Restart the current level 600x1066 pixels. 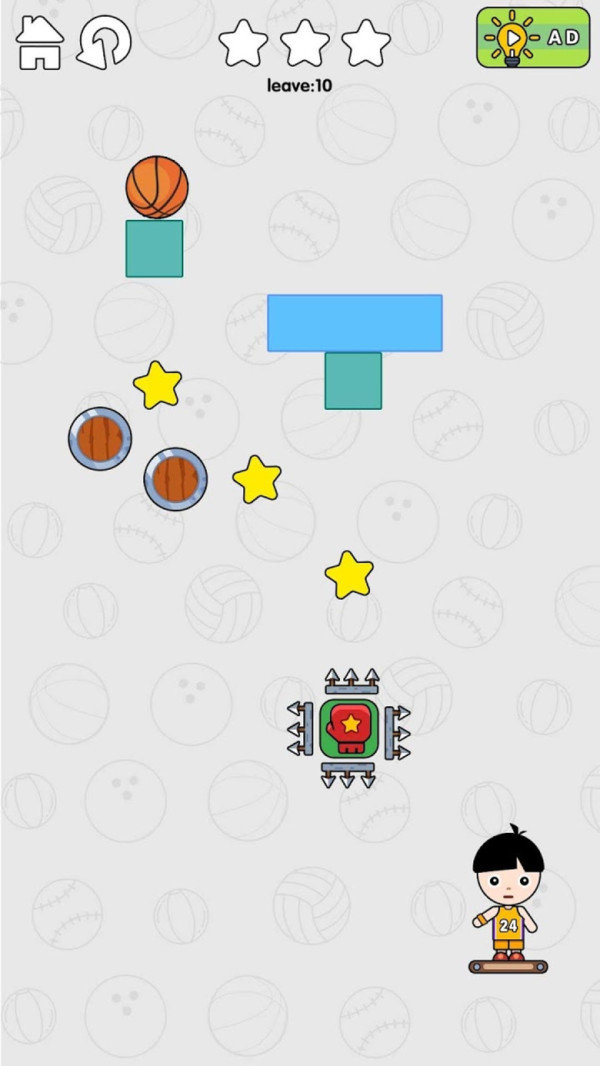(105, 42)
